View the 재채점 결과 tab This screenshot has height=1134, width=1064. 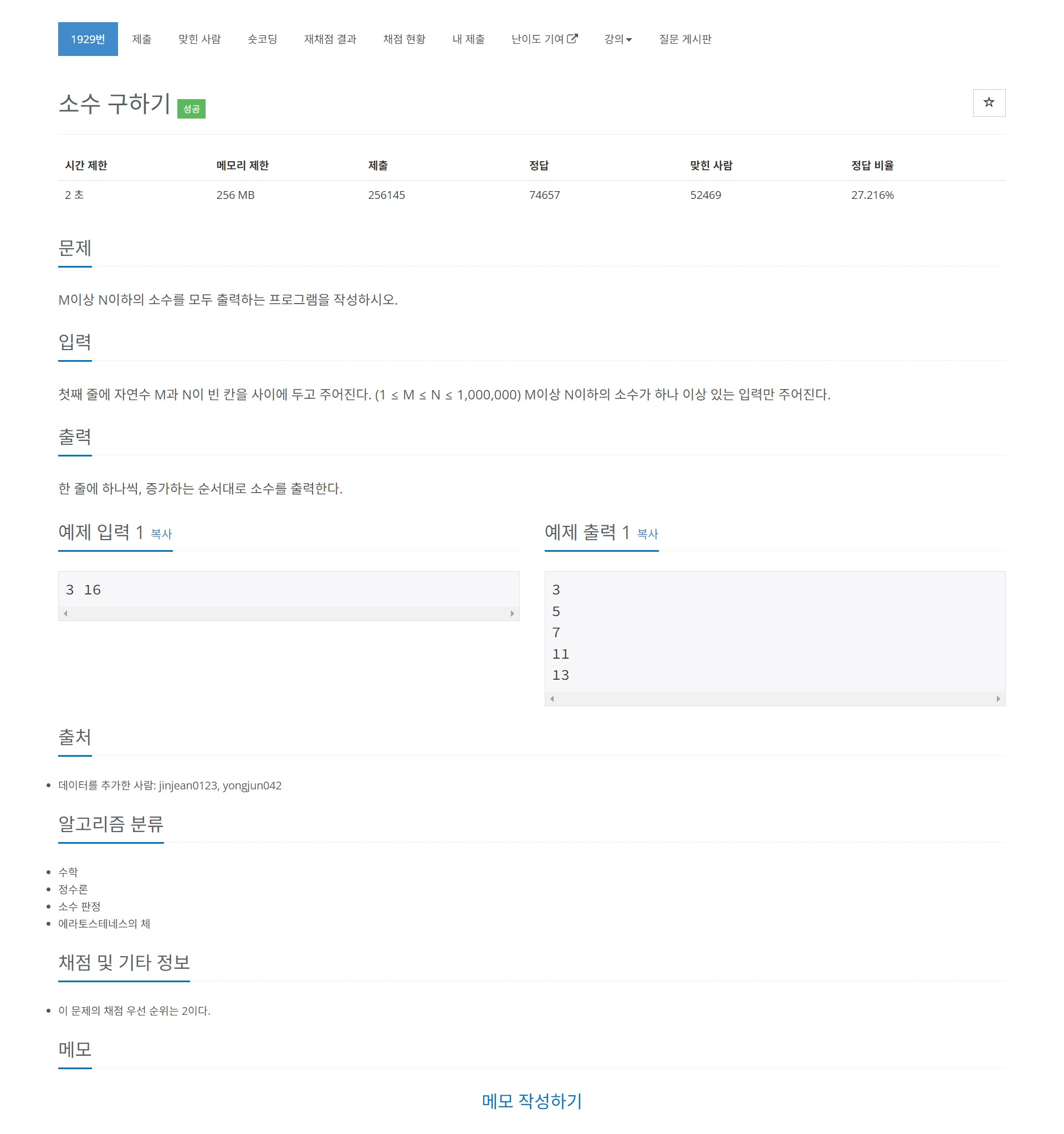[330, 39]
